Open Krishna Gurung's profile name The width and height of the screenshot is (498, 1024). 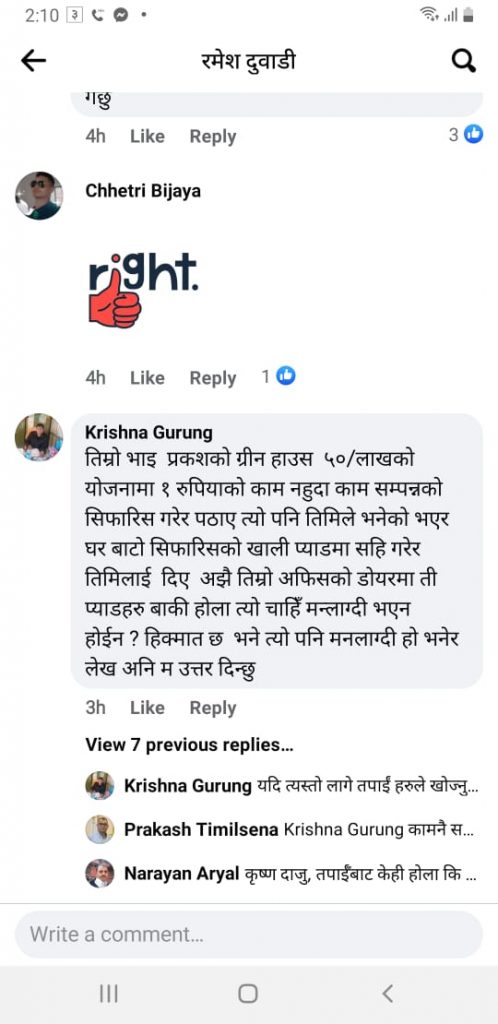(149, 432)
